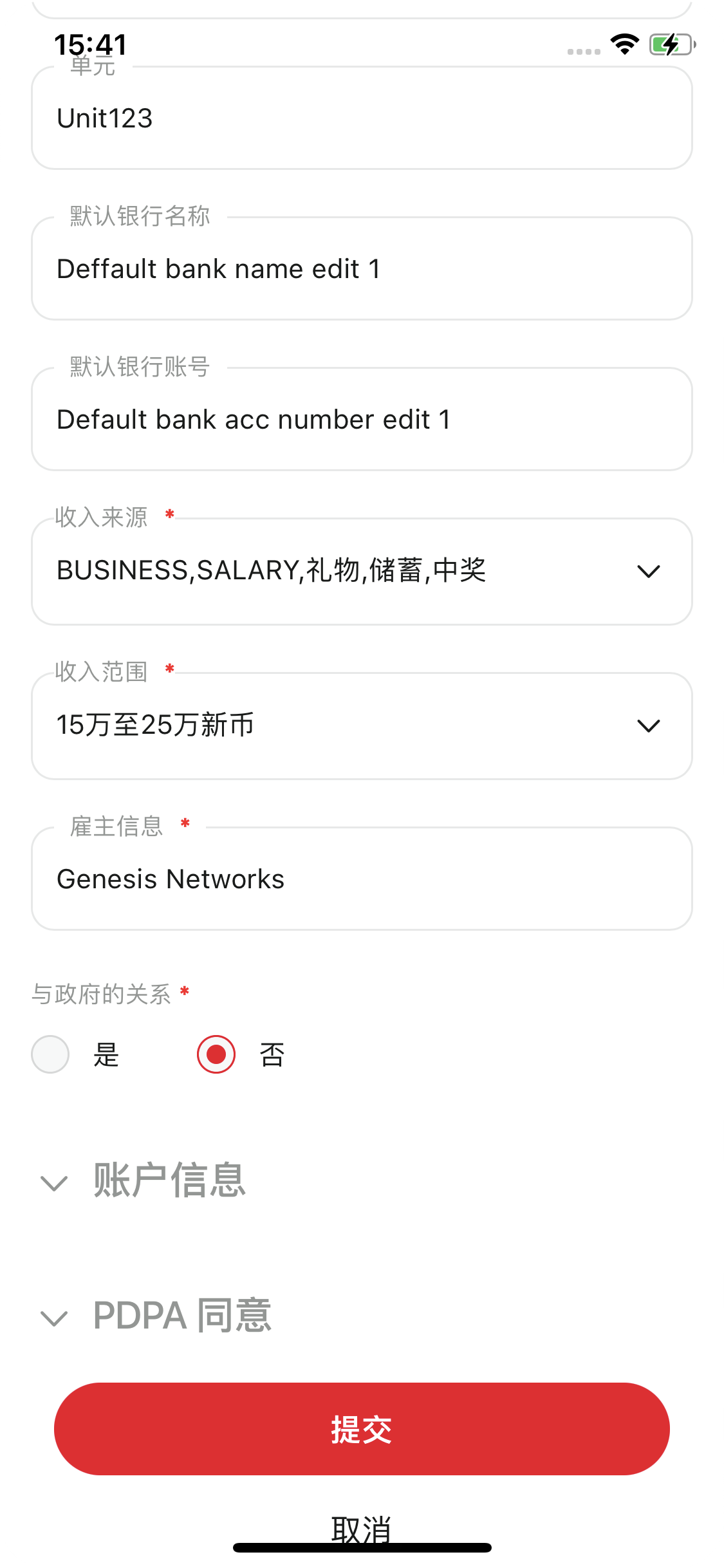Screen dimensions: 724x1568
Task: Tap the 默认银行名称 text field
Action: 360,269
